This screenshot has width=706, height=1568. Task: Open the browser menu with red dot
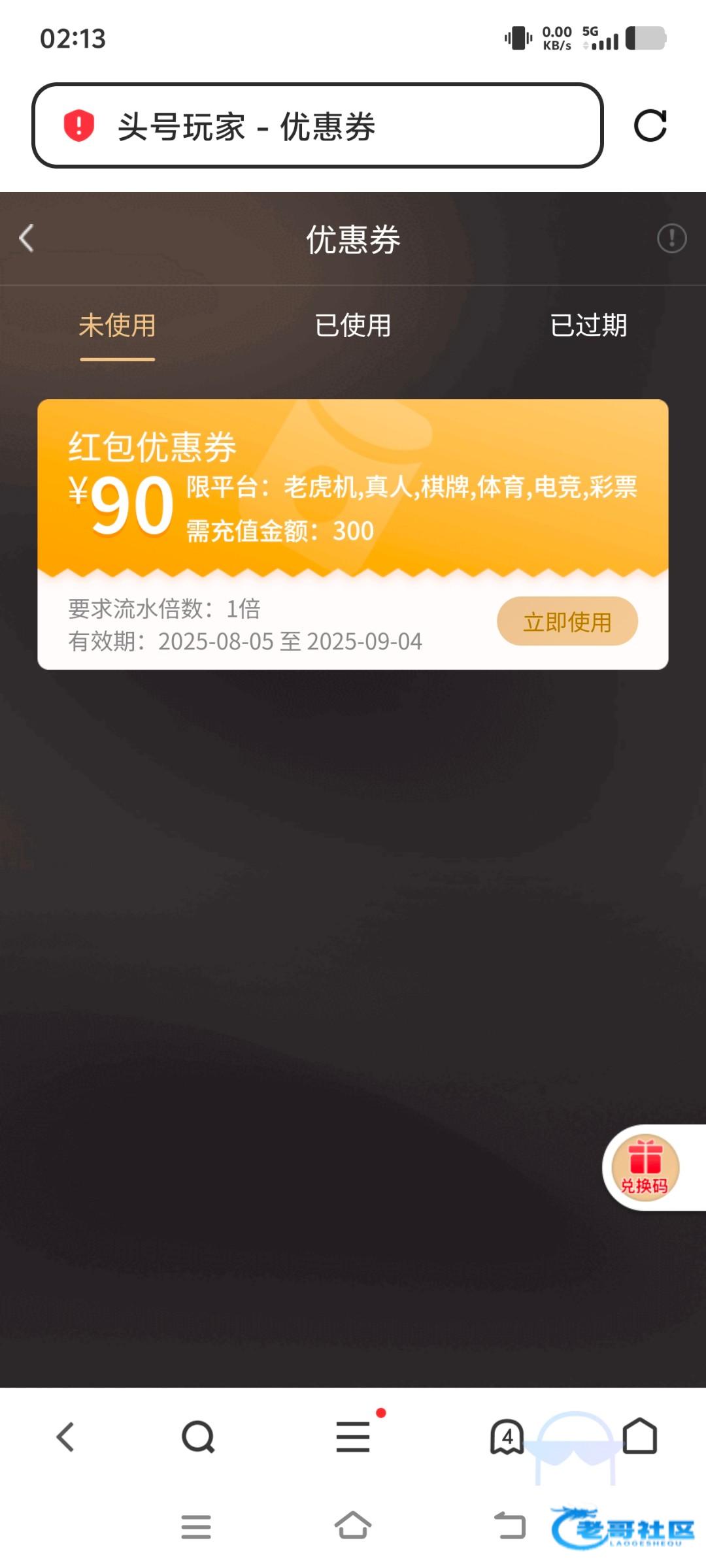(354, 1436)
